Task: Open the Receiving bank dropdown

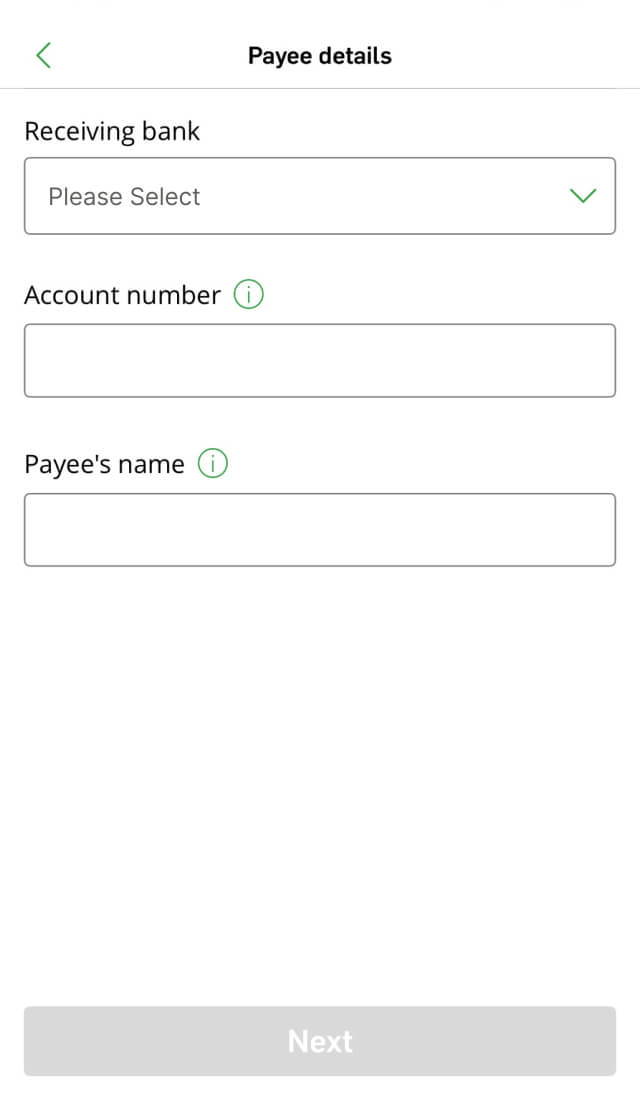Action: pyautogui.click(x=320, y=196)
